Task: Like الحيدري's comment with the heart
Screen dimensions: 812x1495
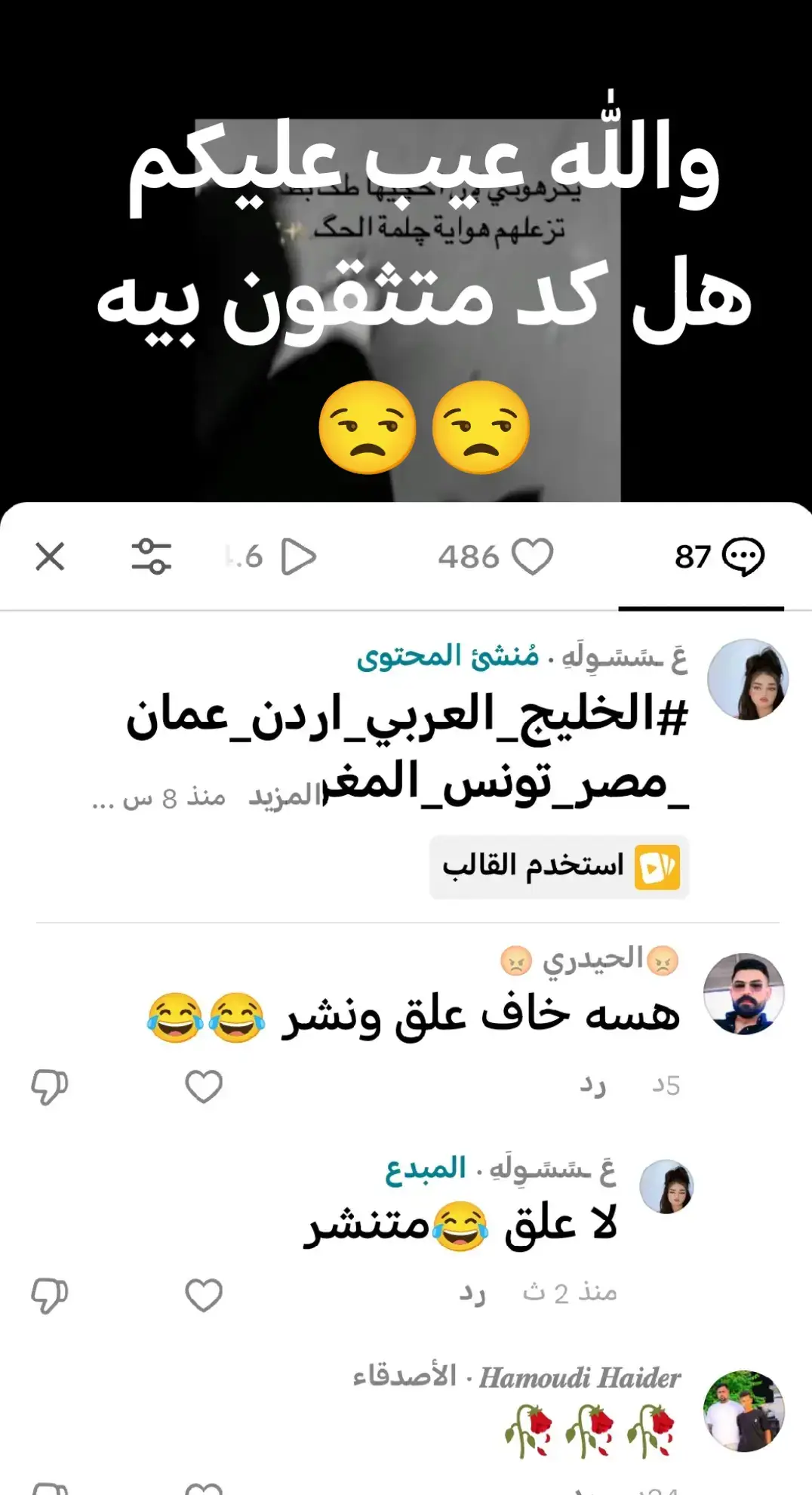Action: [x=201, y=1085]
